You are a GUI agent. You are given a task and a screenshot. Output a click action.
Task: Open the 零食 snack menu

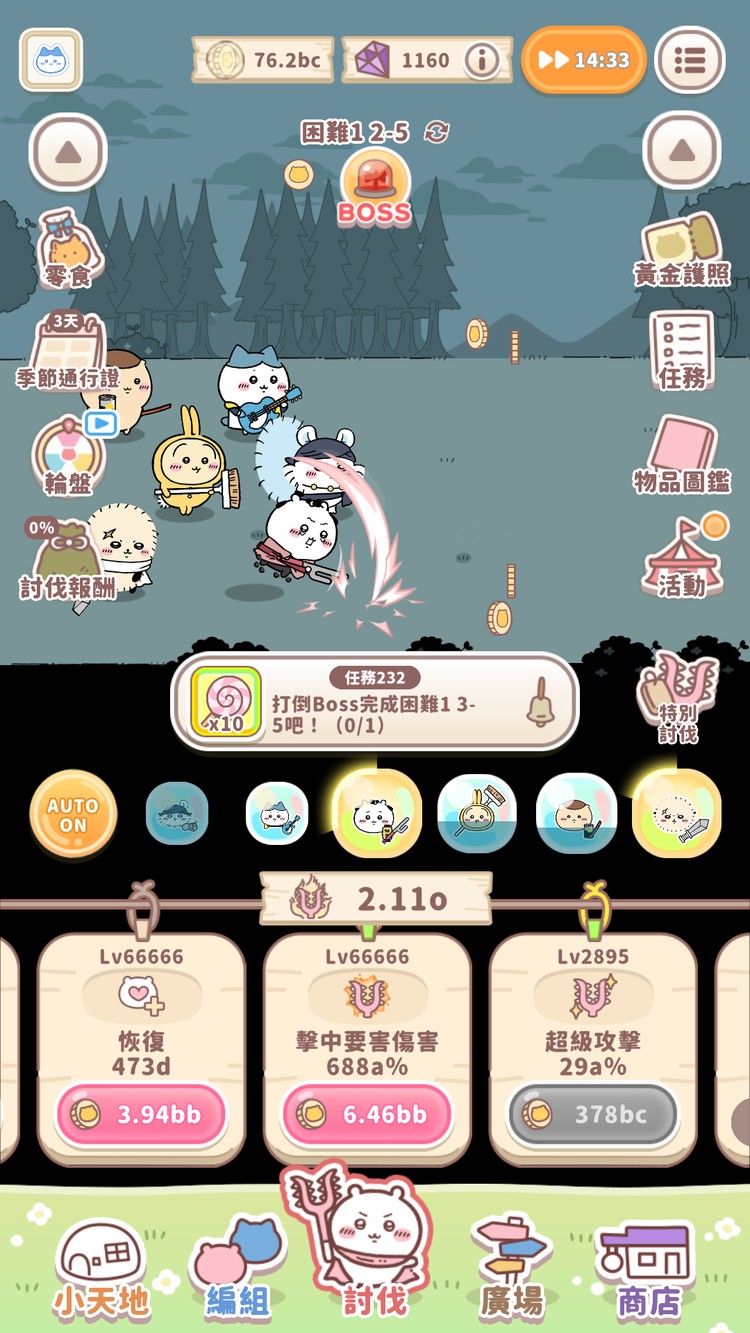[68, 250]
